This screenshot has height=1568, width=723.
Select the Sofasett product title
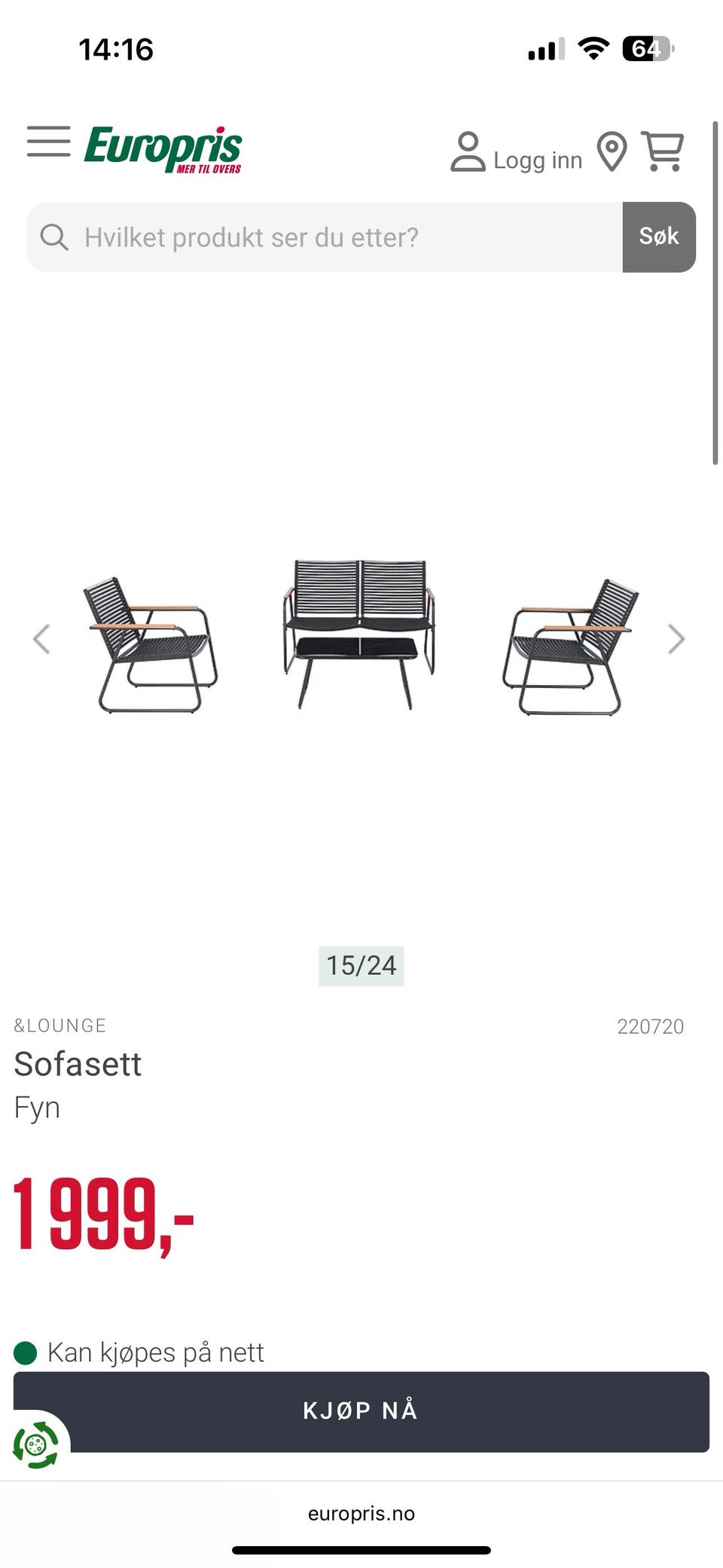(x=78, y=1064)
